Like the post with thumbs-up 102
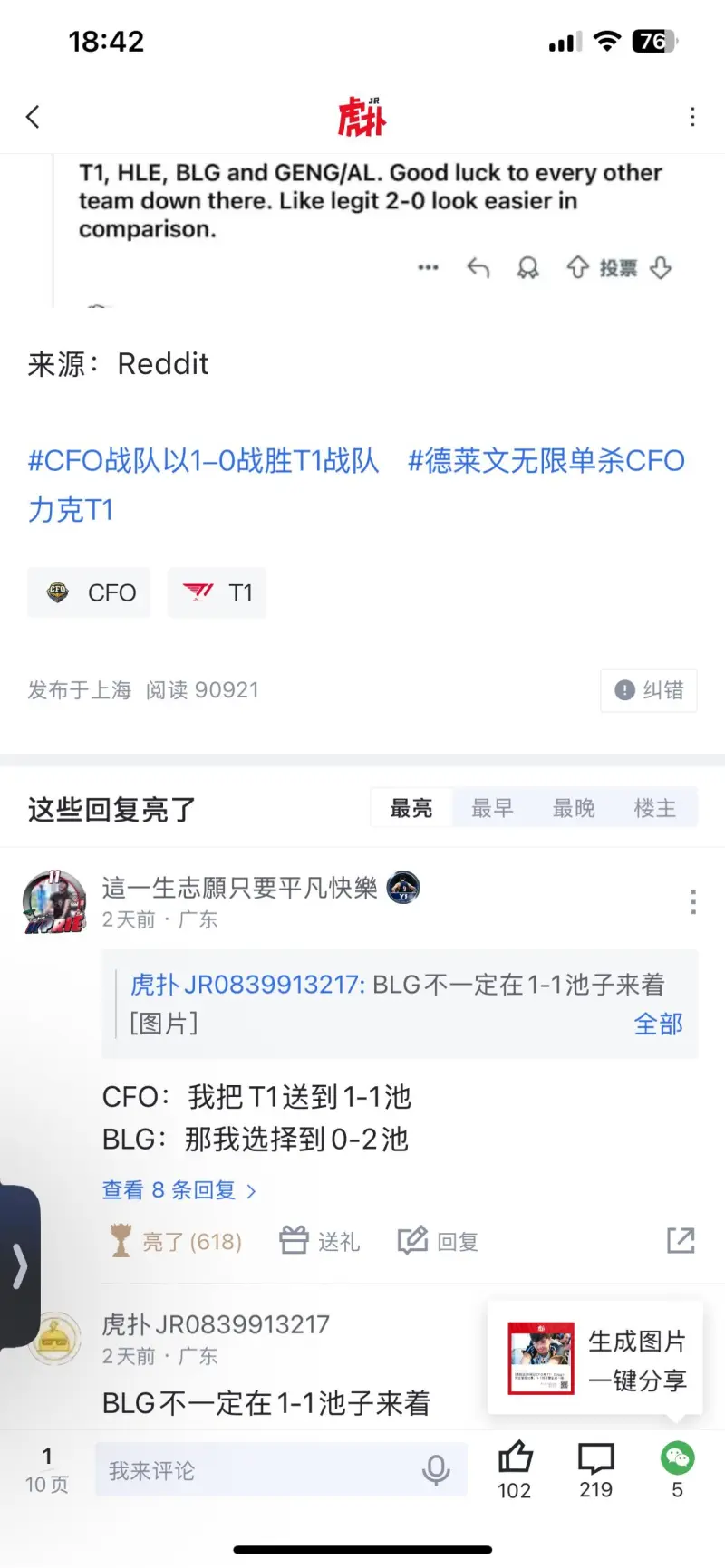Viewport: 725px width, 1568px height. (x=515, y=1458)
